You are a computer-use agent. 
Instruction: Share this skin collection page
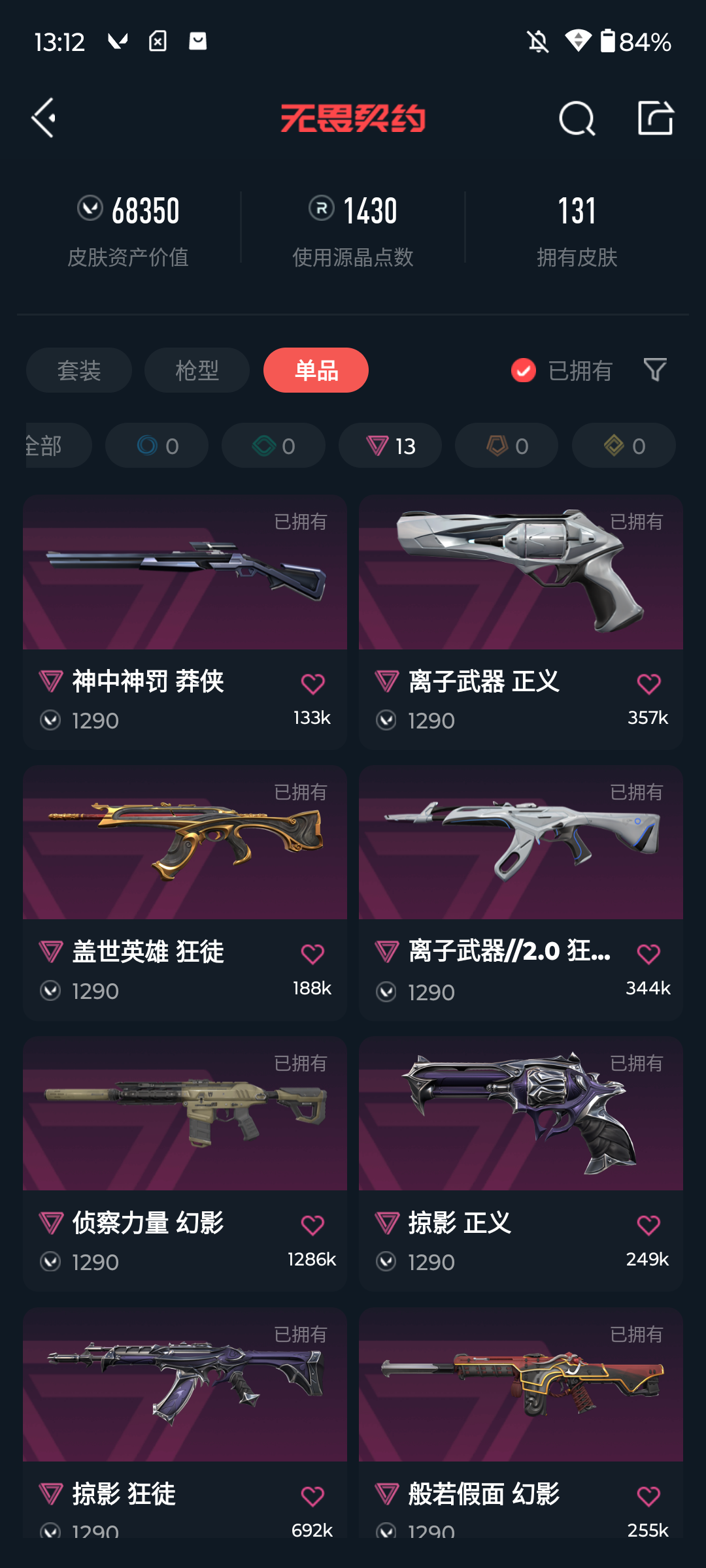pyautogui.click(x=656, y=118)
